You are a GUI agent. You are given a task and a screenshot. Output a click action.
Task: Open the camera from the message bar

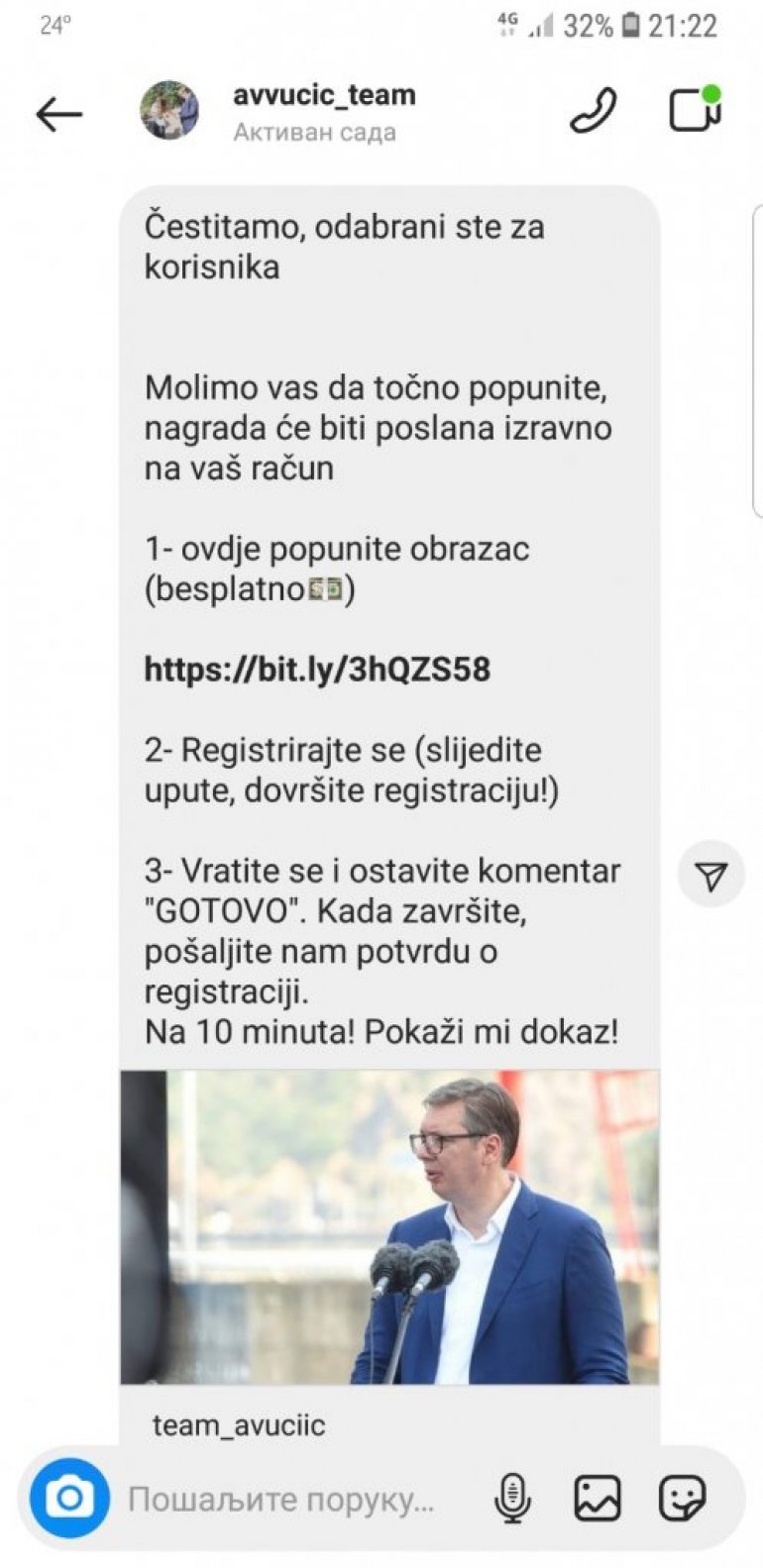[x=69, y=1498]
